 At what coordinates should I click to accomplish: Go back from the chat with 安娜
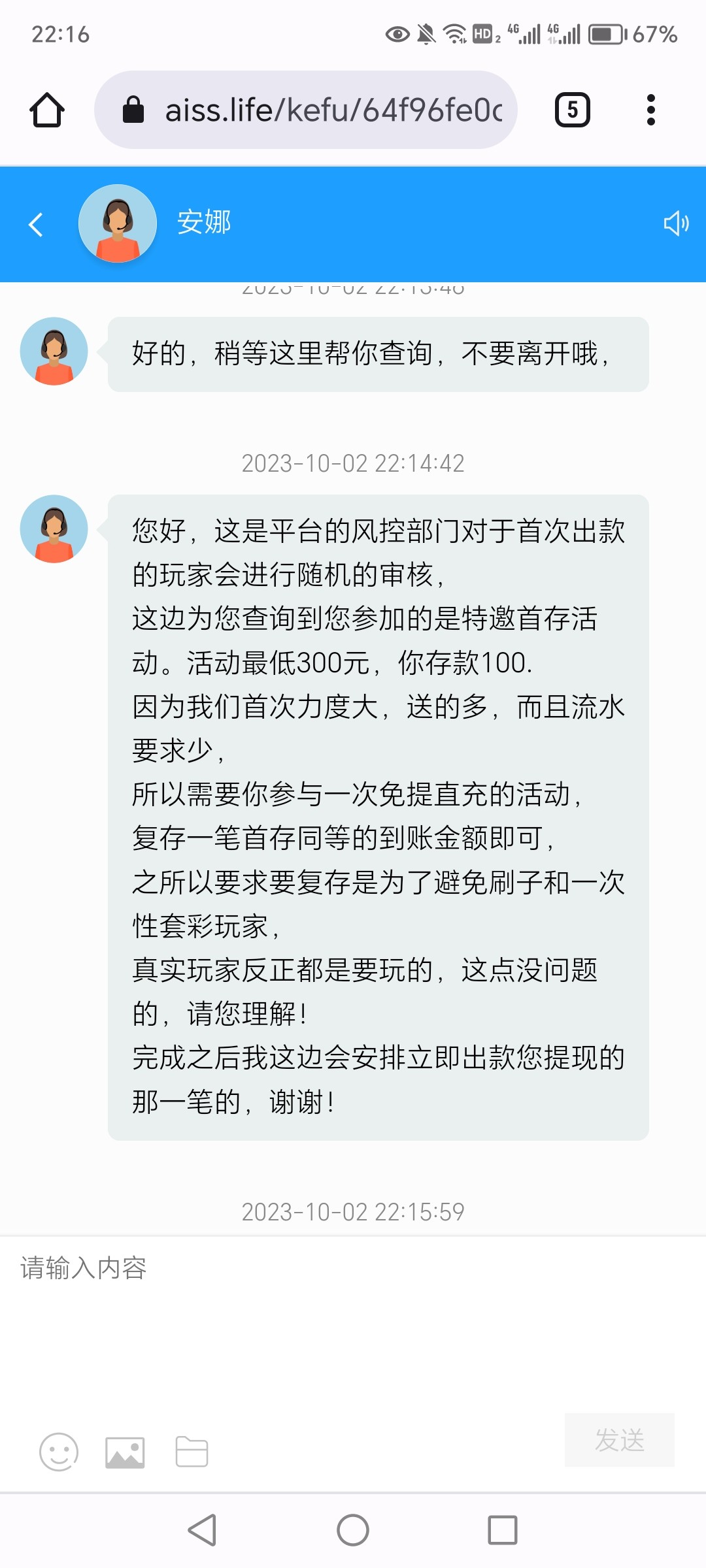(x=37, y=224)
